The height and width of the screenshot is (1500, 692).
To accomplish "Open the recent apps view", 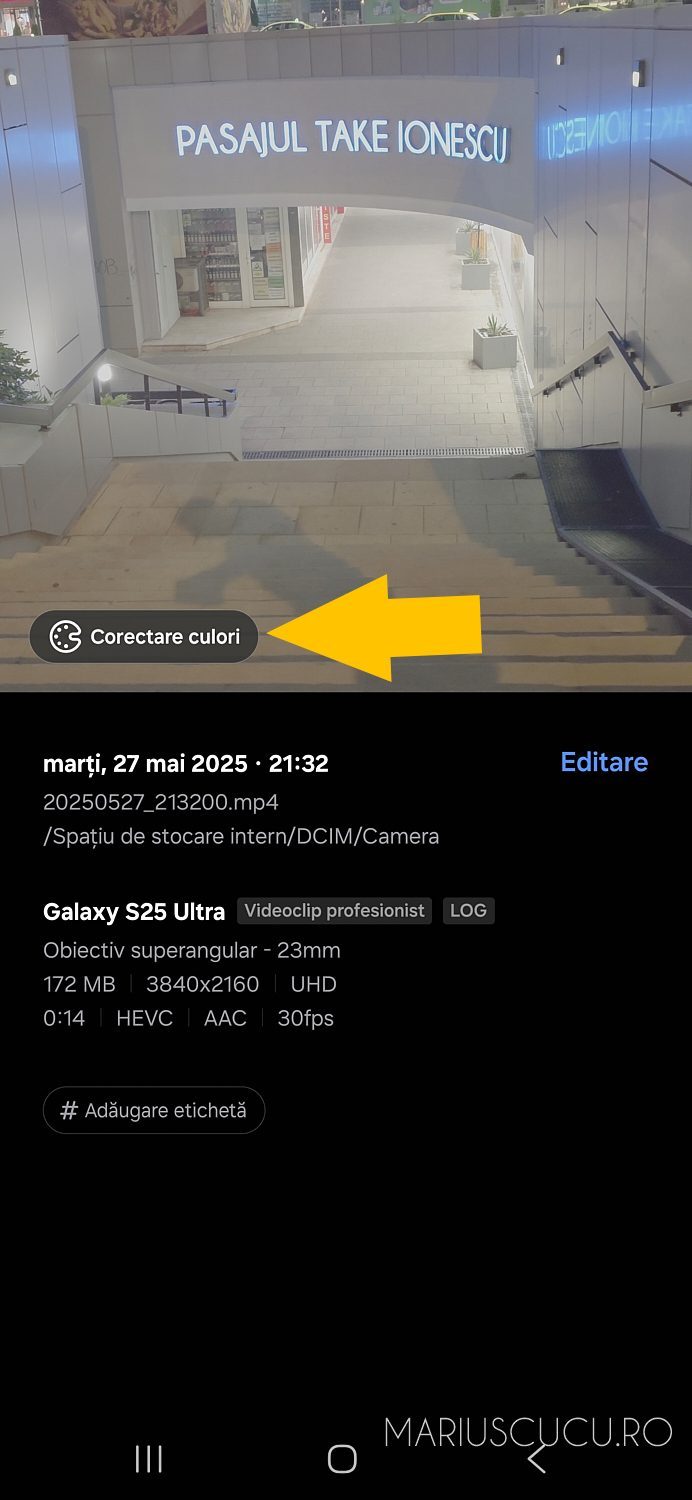I will pos(149,1459).
